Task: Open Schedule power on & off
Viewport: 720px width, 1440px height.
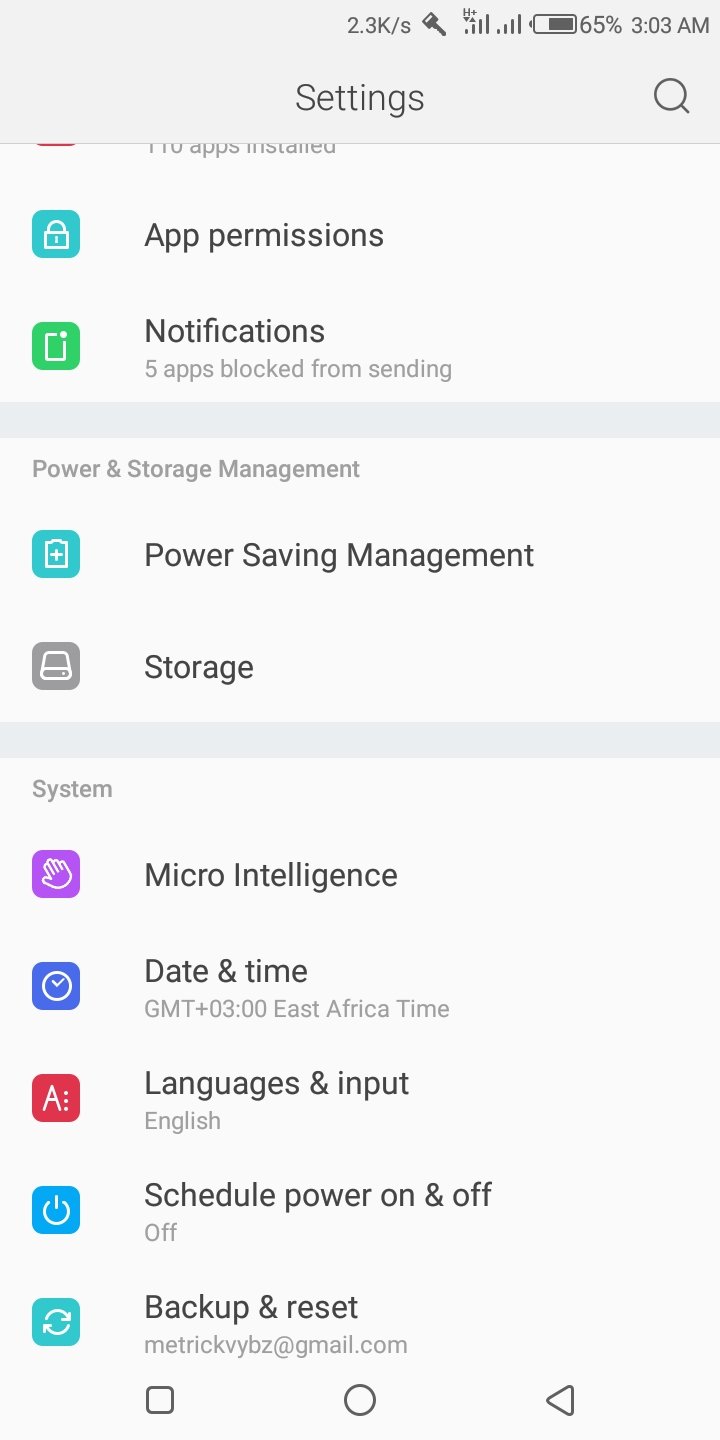Action: point(360,1211)
